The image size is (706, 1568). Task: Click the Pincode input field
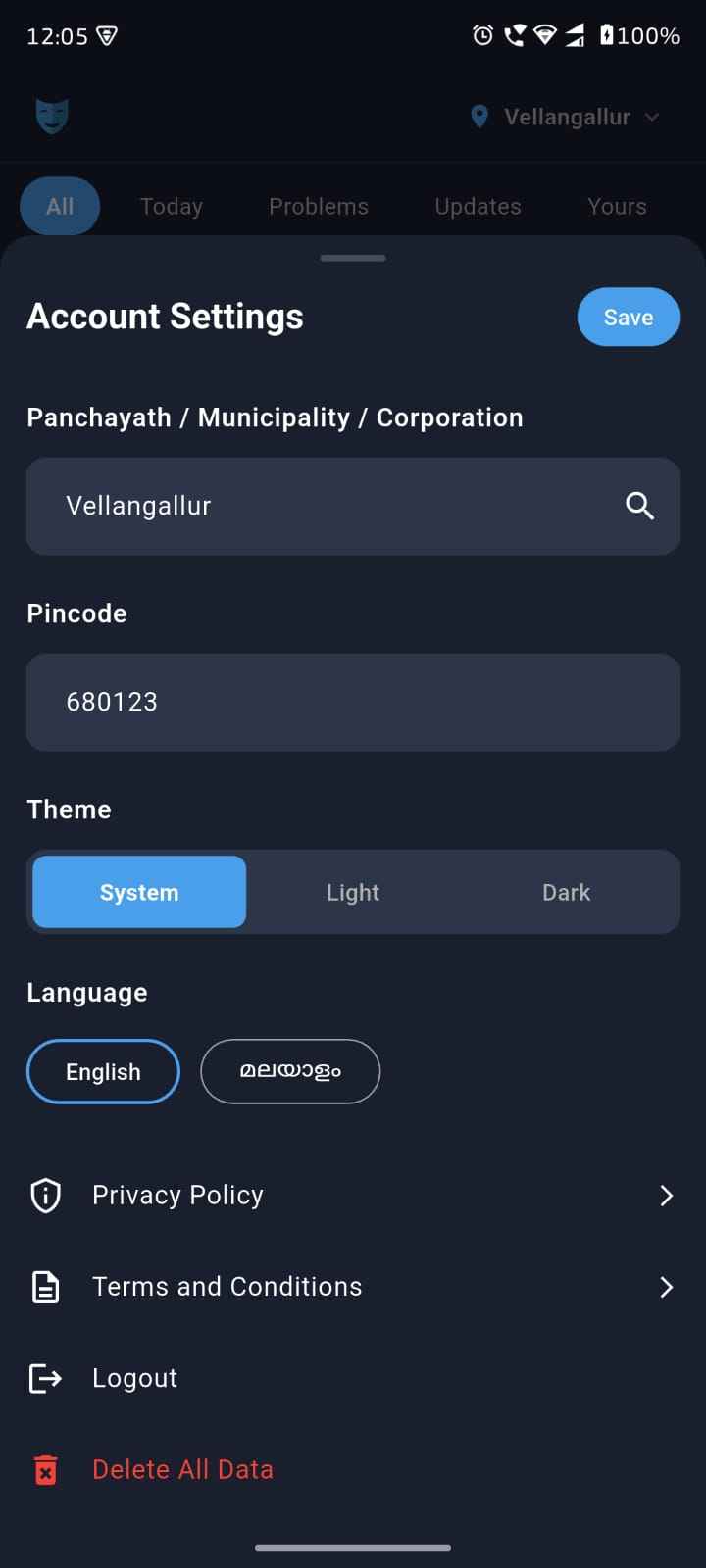[352, 702]
